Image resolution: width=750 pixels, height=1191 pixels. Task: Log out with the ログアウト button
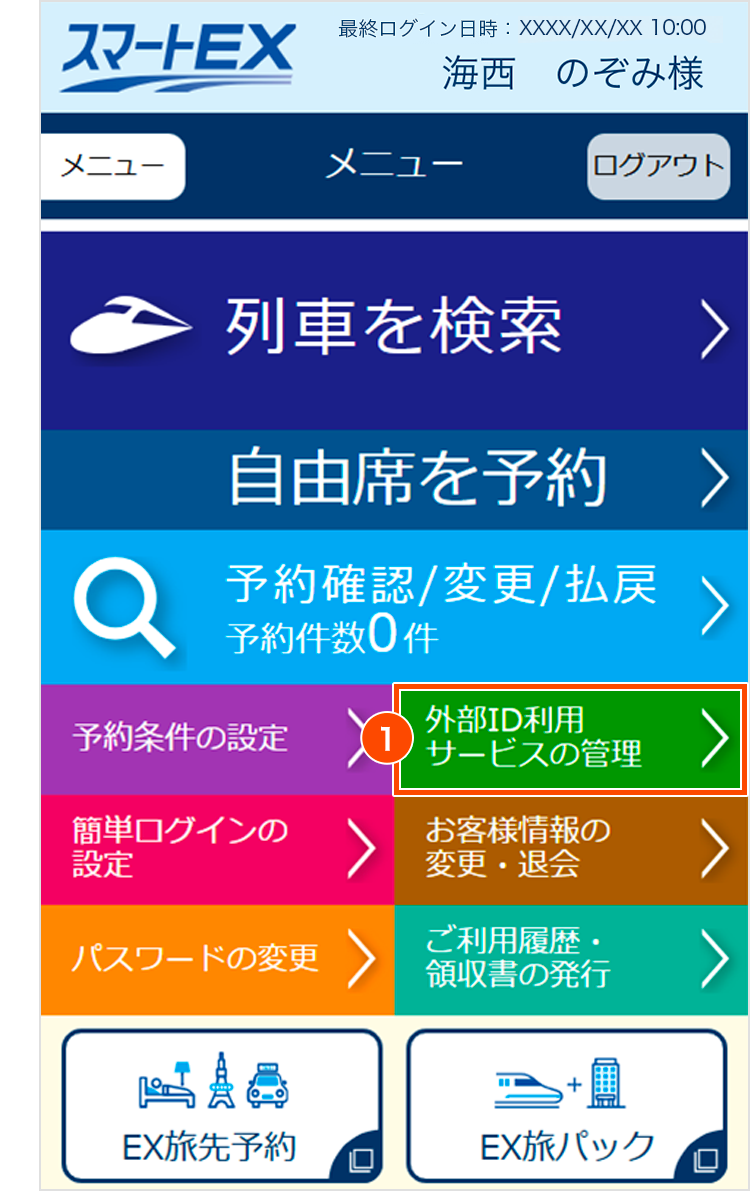pyautogui.click(x=658, y=167)
